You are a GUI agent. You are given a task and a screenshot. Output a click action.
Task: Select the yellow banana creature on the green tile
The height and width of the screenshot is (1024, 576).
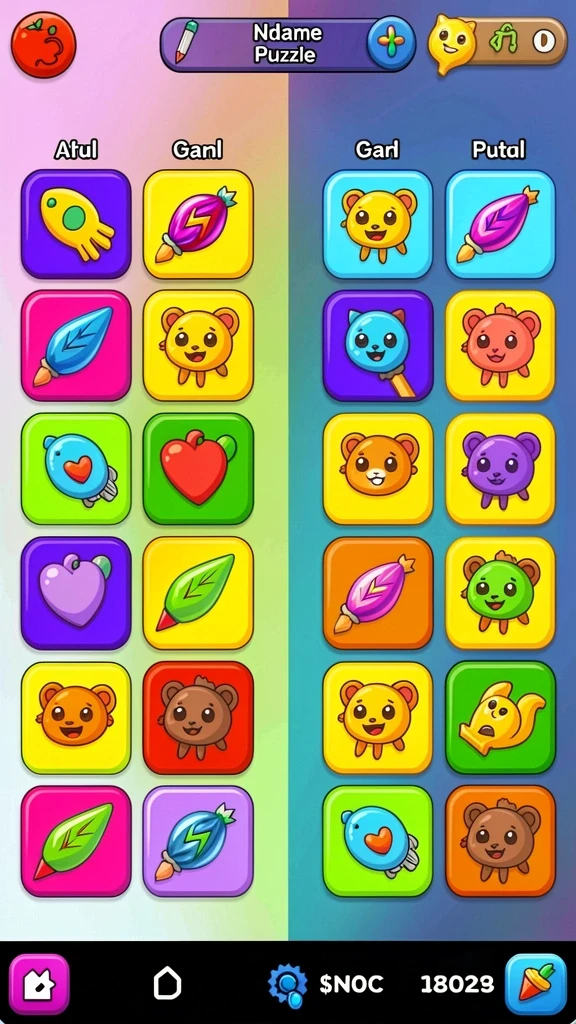click(500, 717)
